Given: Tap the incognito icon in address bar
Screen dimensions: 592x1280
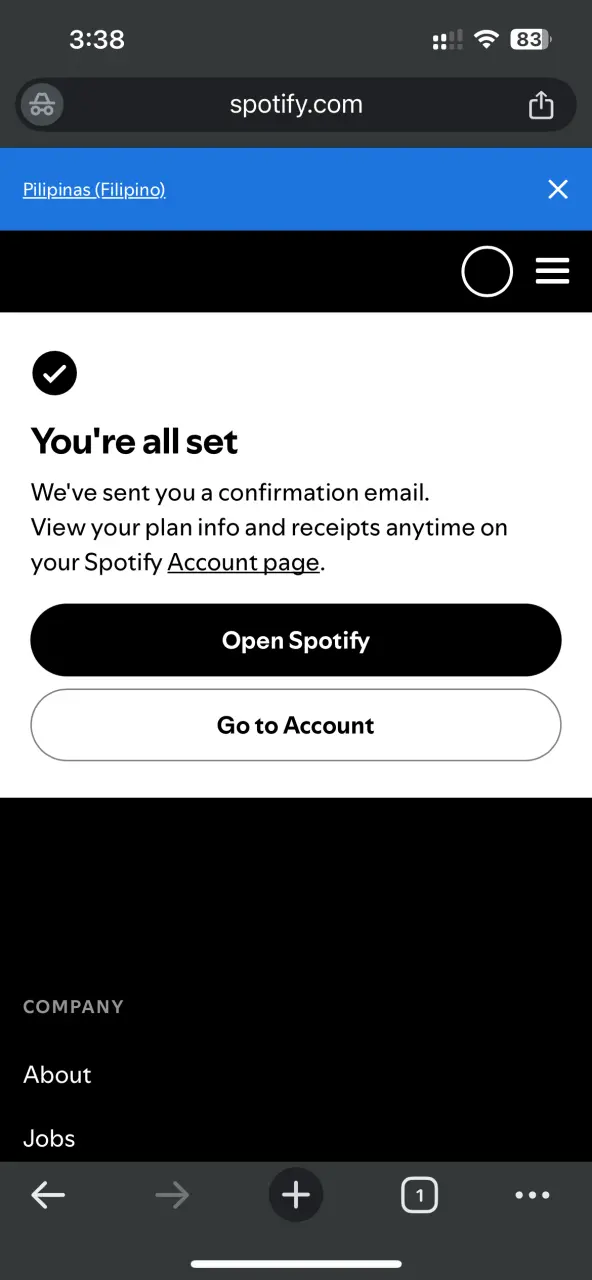Looking at the screenshot, I should (42, 105).
